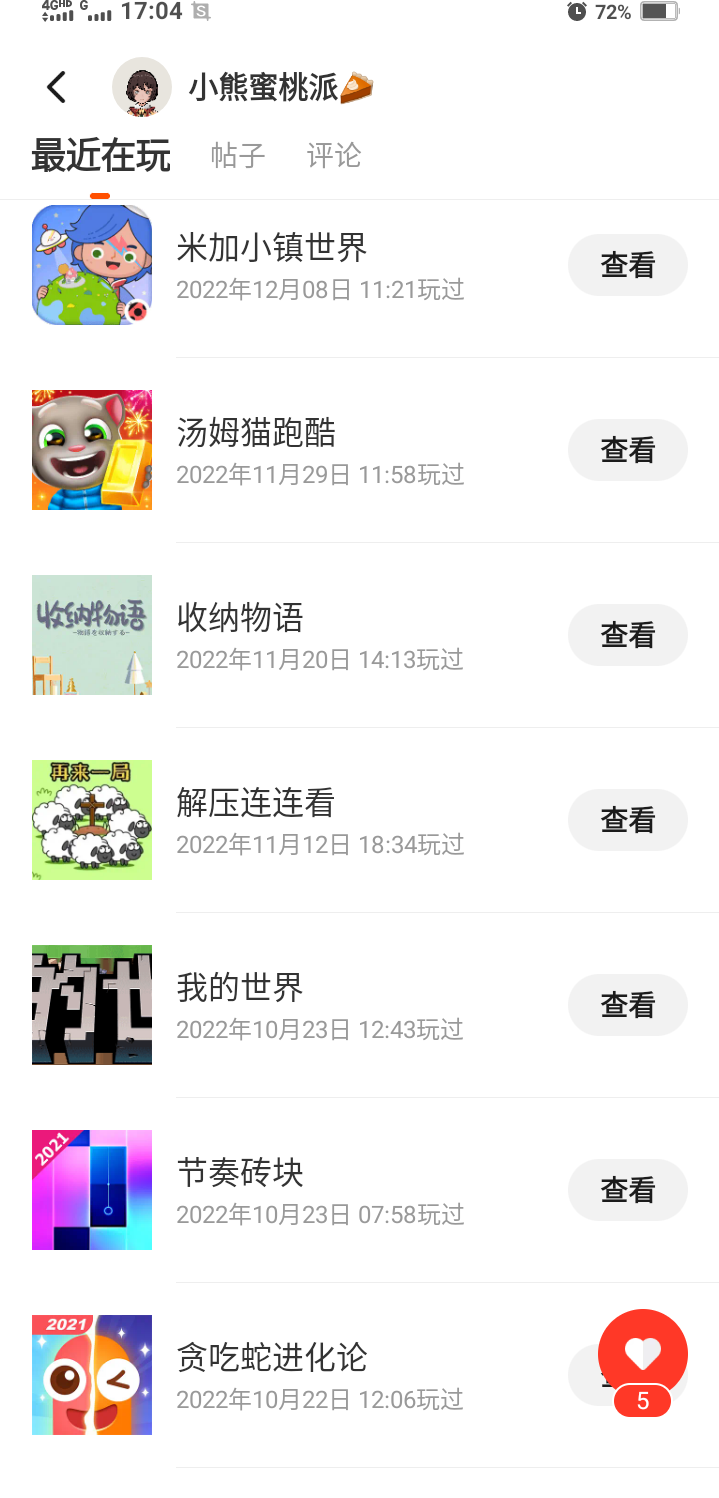Open the 节奏砖块 game icon
Image resolution: width=719 pixels, height=1498 pixels.
[x=92, y=1190]
